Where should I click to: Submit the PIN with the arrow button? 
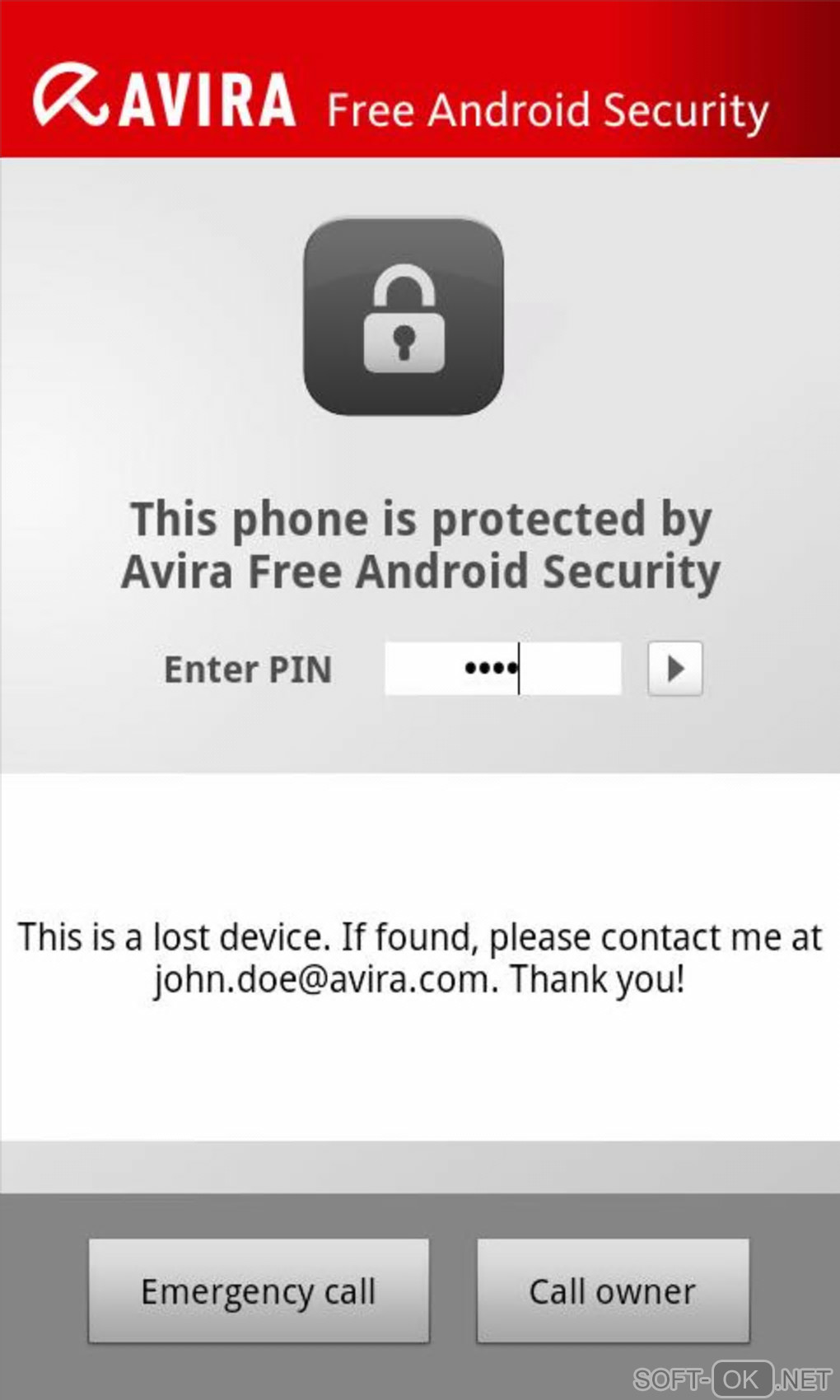[x=674, y=668]
